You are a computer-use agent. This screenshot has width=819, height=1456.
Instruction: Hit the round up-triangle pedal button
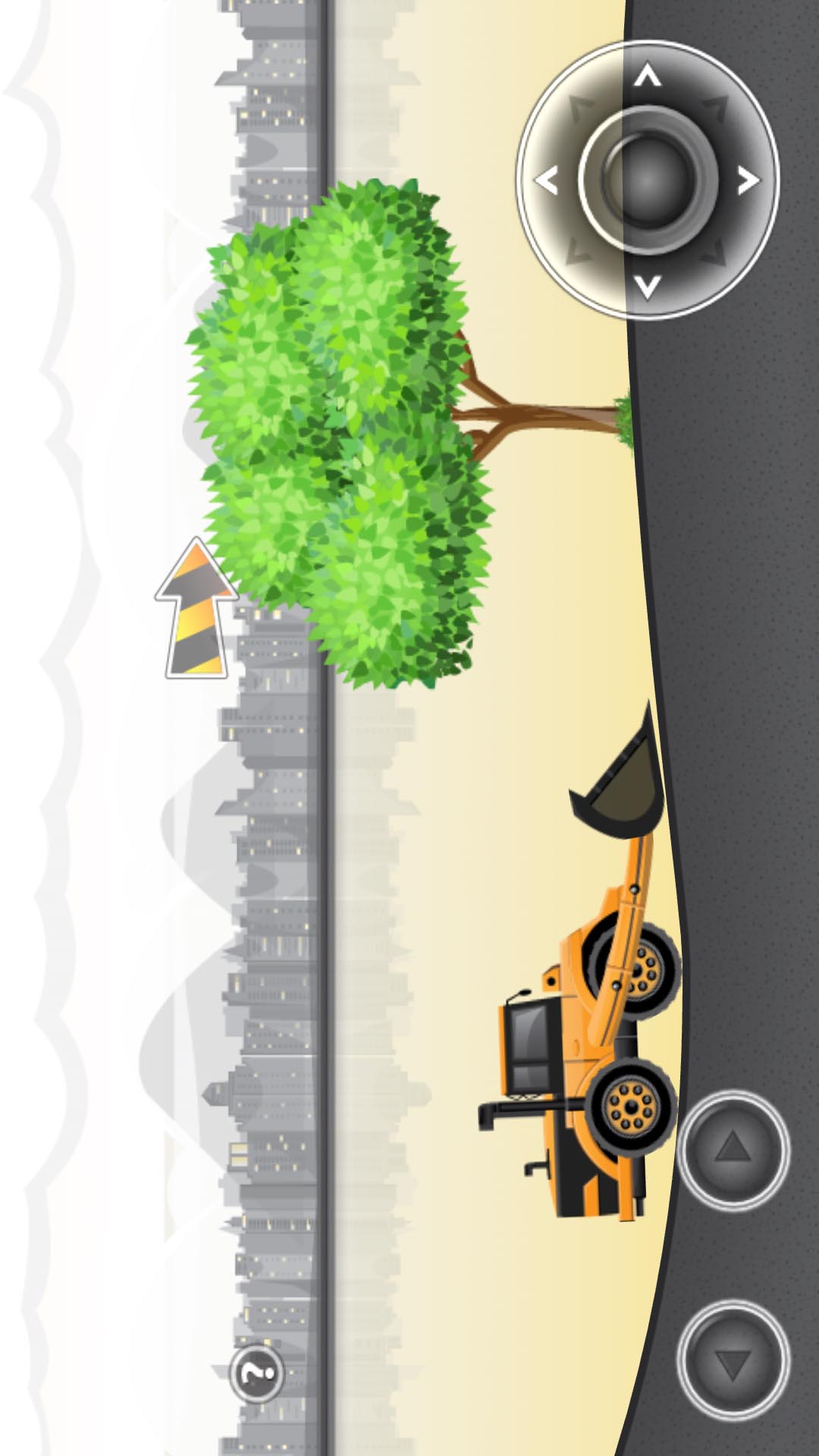pos(733,1149)
